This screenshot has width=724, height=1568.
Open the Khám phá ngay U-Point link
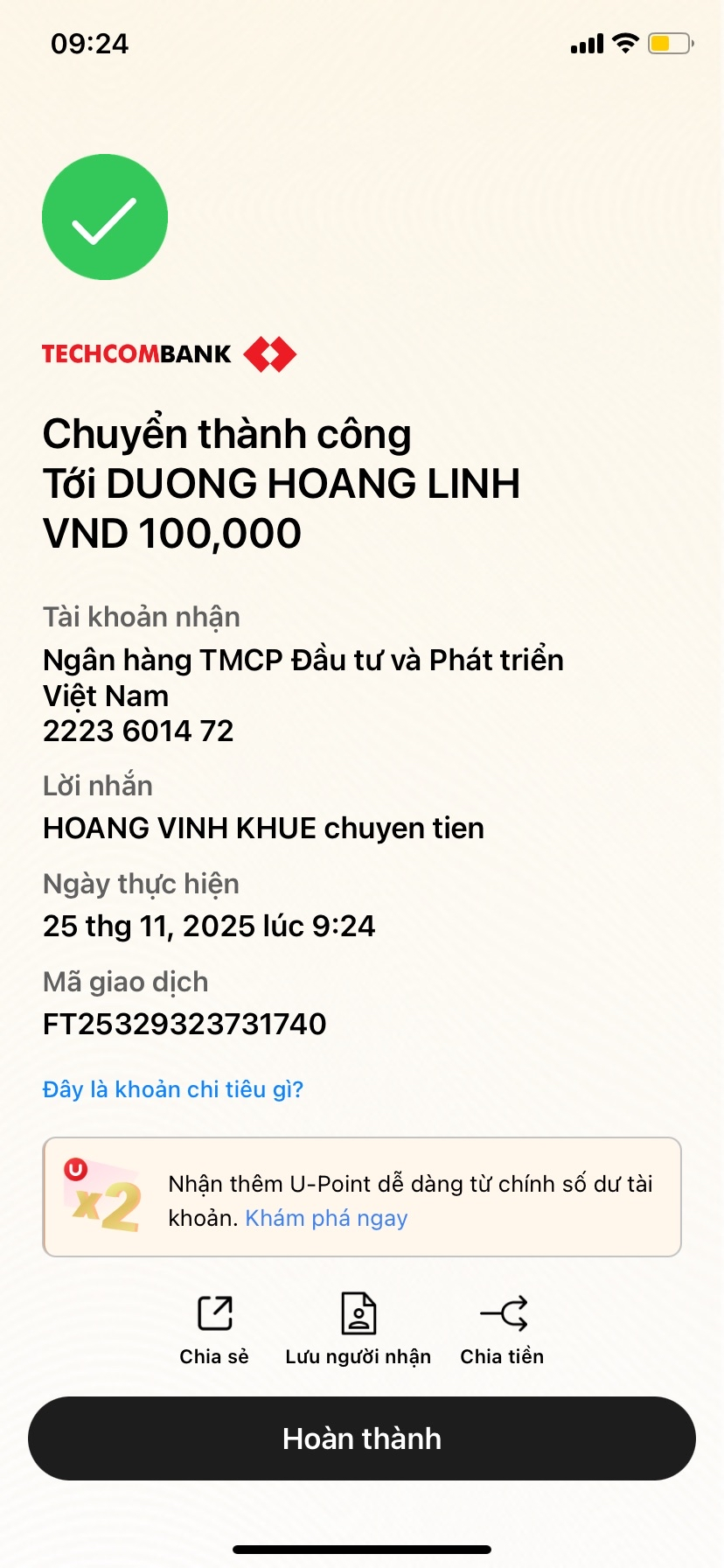tap(326, 1218)
